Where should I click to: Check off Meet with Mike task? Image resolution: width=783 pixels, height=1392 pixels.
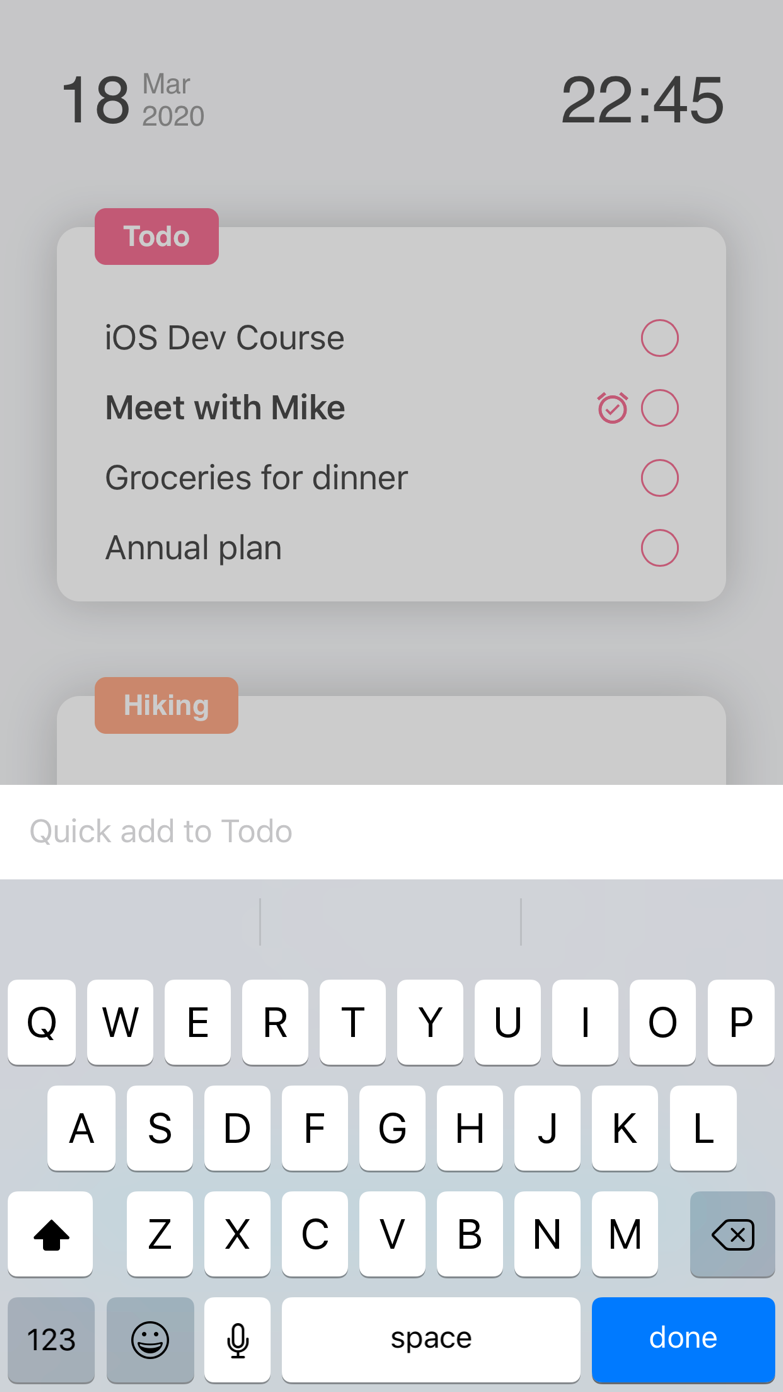coord(659,408)
